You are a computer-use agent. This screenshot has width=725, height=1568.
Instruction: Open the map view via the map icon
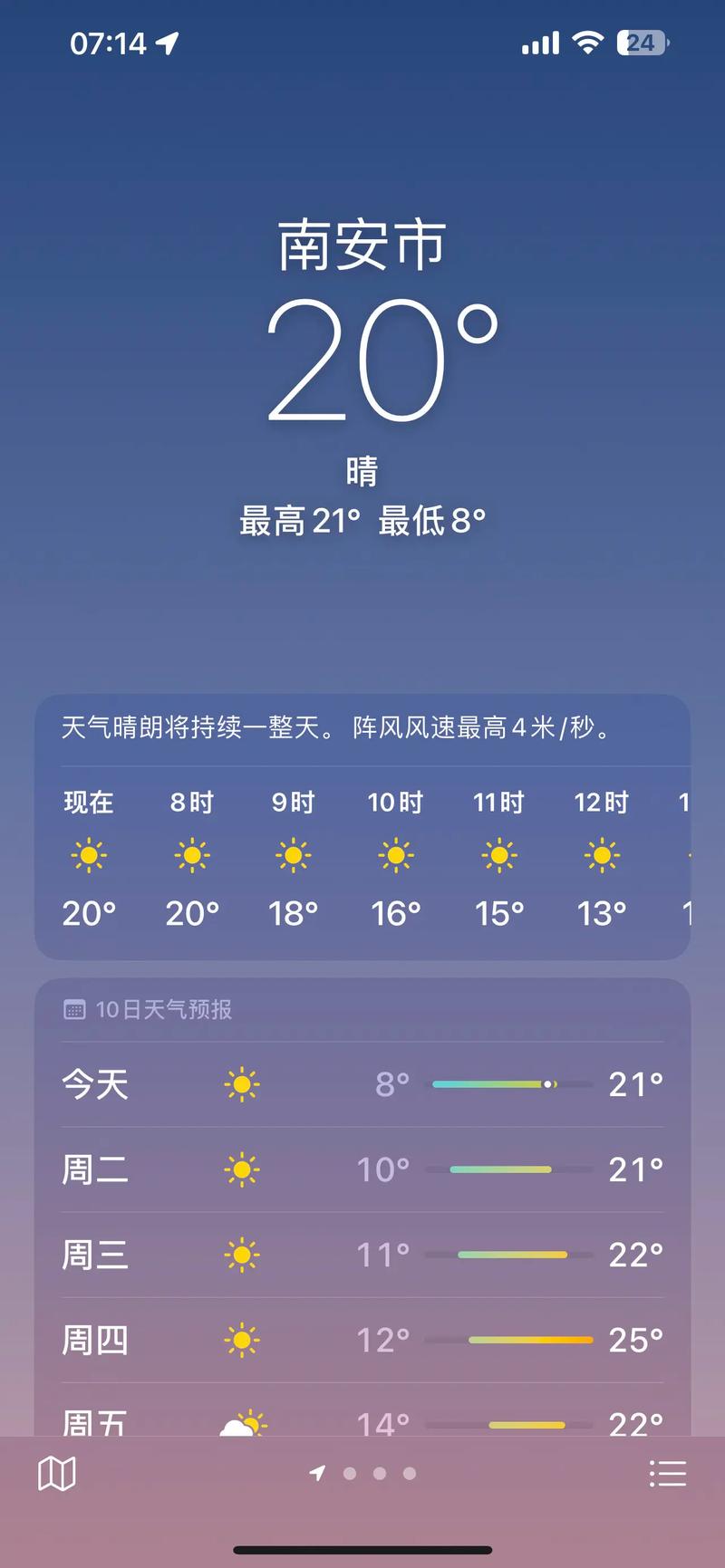56,1472
